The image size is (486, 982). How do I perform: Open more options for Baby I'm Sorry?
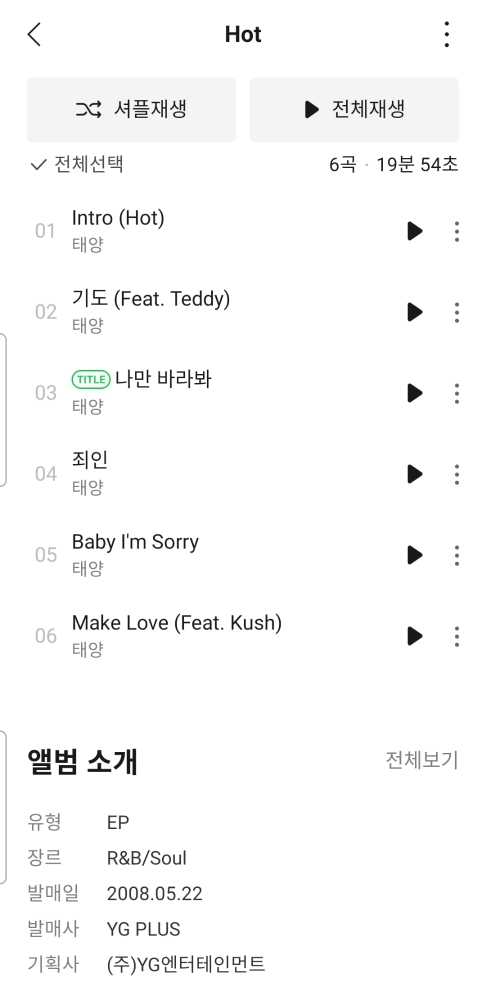click(x=457, y=555)
